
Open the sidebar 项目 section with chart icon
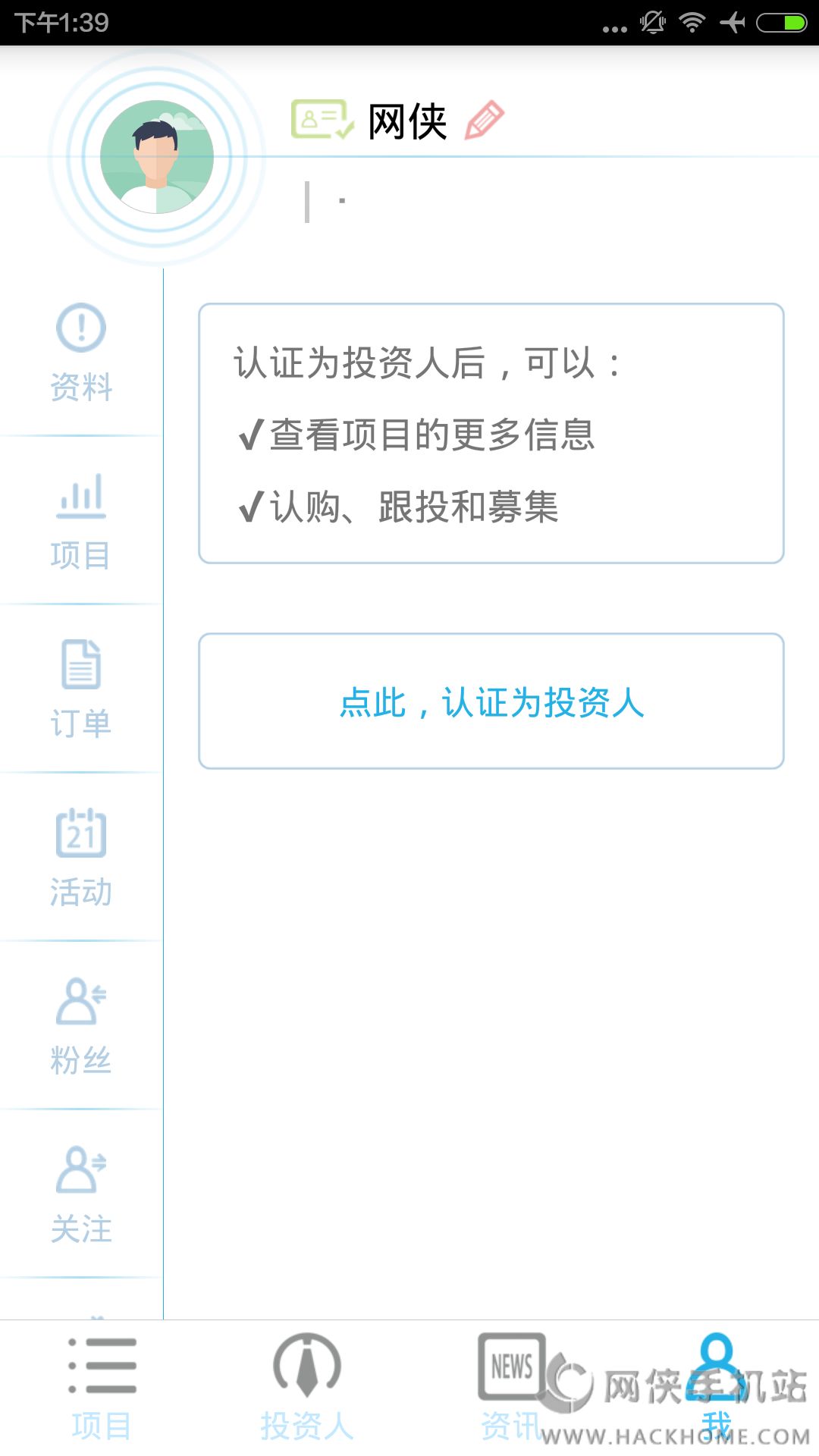[81, 521]
